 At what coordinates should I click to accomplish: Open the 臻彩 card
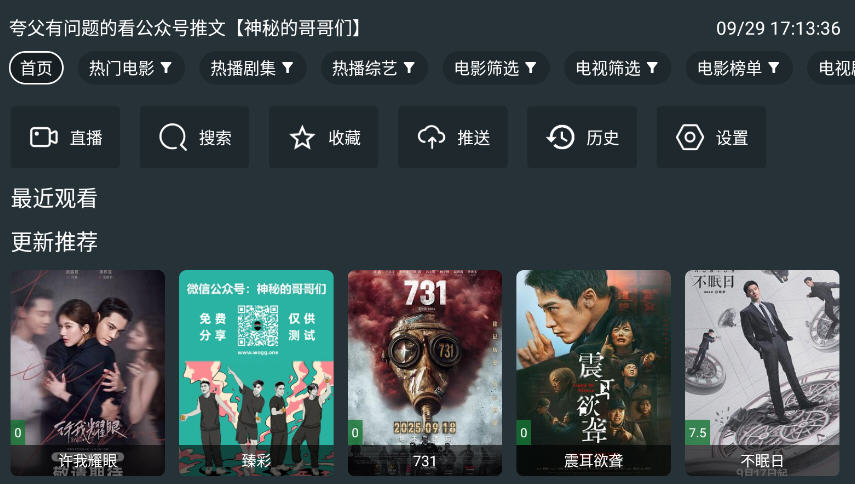pyautogui.click(x=256, y=372)
